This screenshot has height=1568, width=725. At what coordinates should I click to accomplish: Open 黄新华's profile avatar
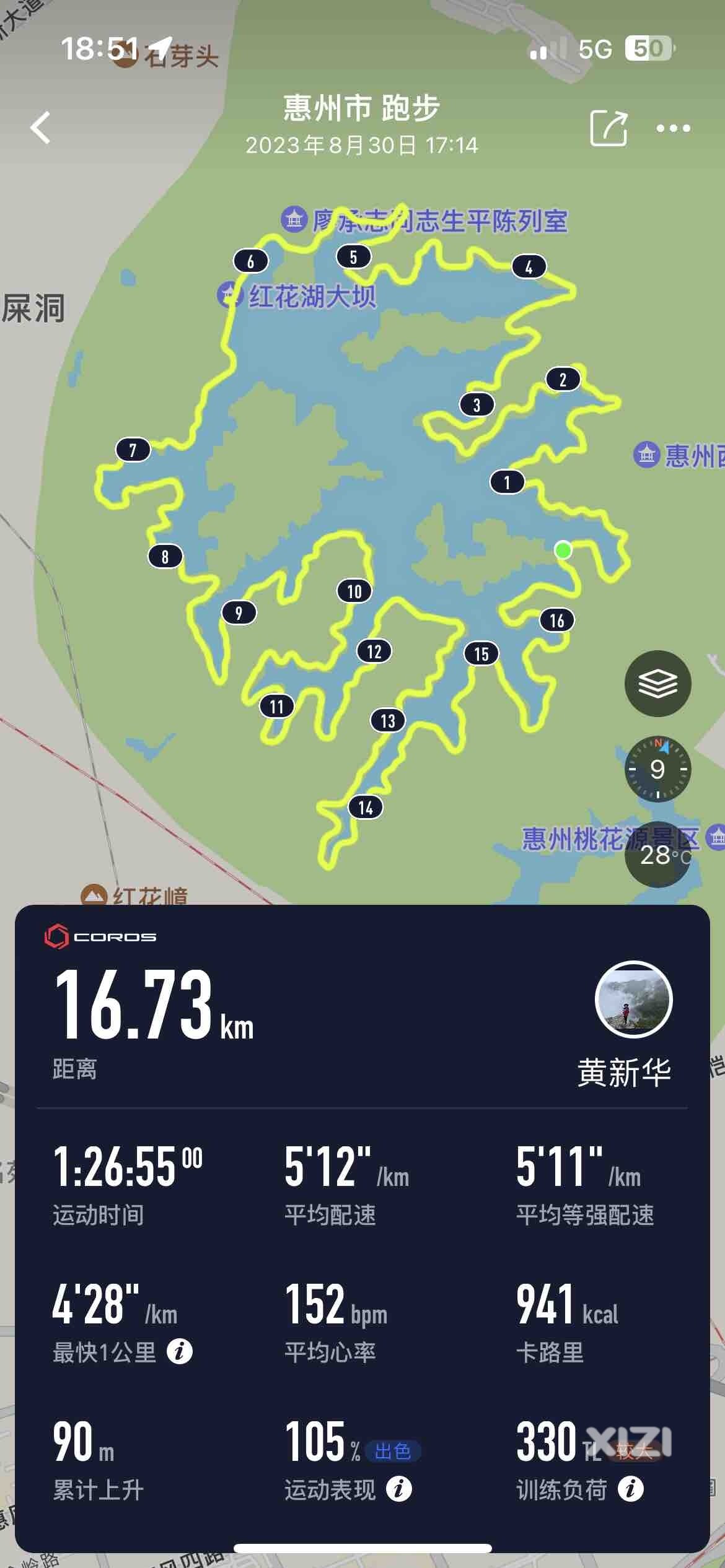(633, 999)
